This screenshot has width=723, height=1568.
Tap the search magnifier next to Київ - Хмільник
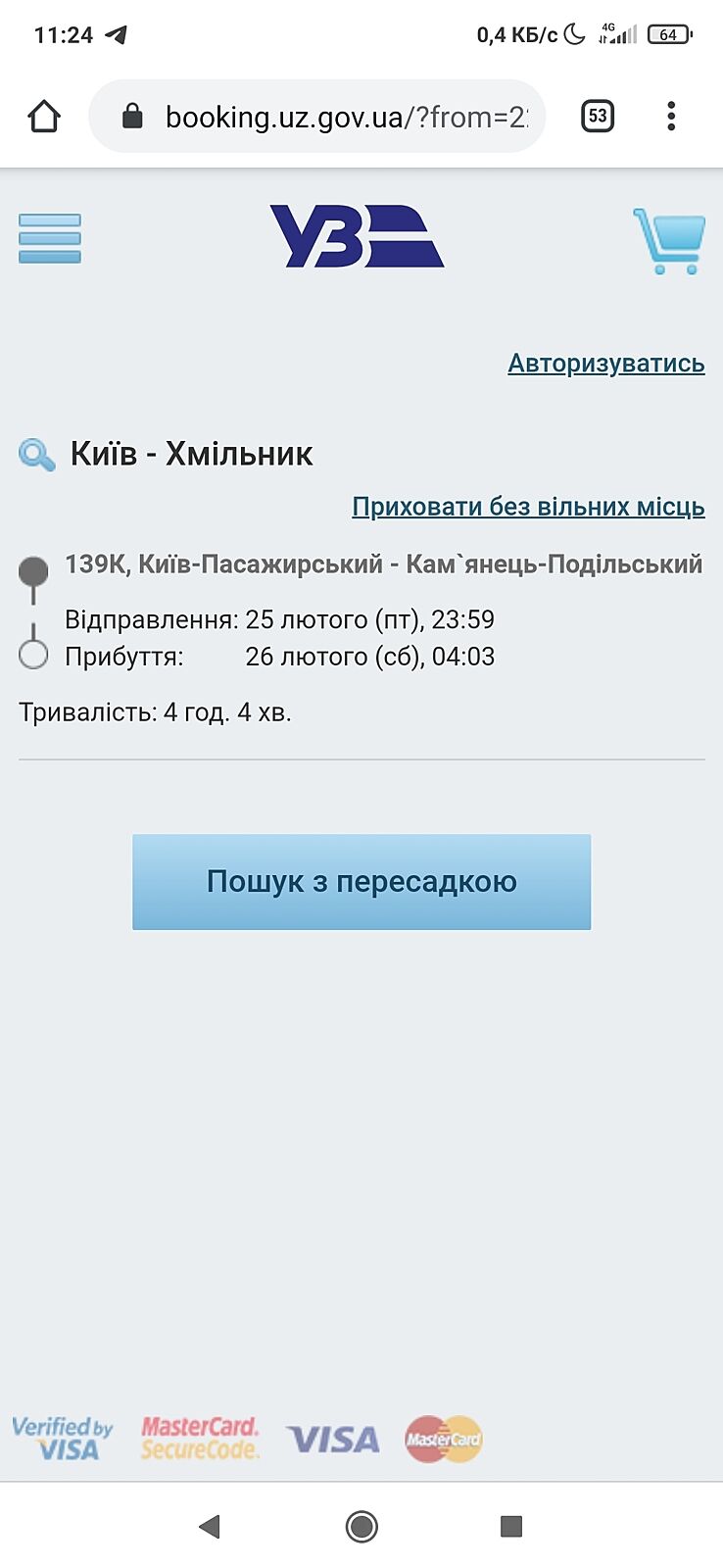click(x=37, y=455)
